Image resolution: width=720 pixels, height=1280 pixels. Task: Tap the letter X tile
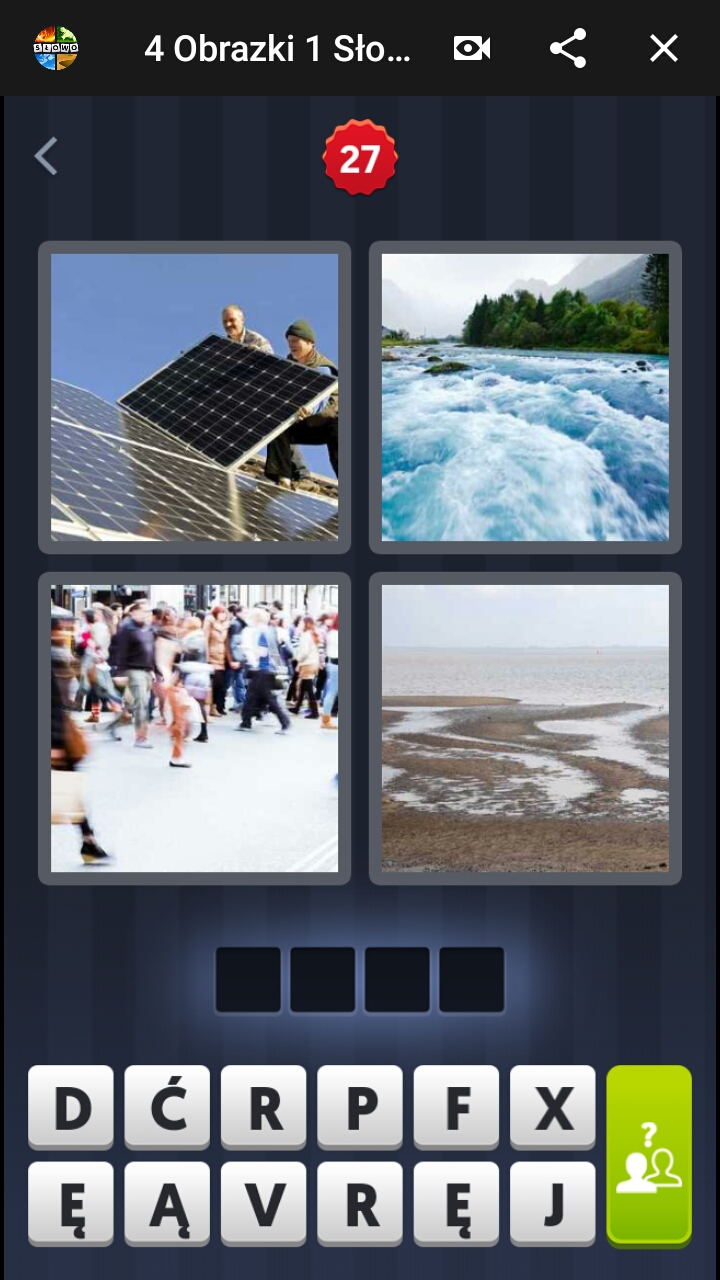pos(552,1107)
